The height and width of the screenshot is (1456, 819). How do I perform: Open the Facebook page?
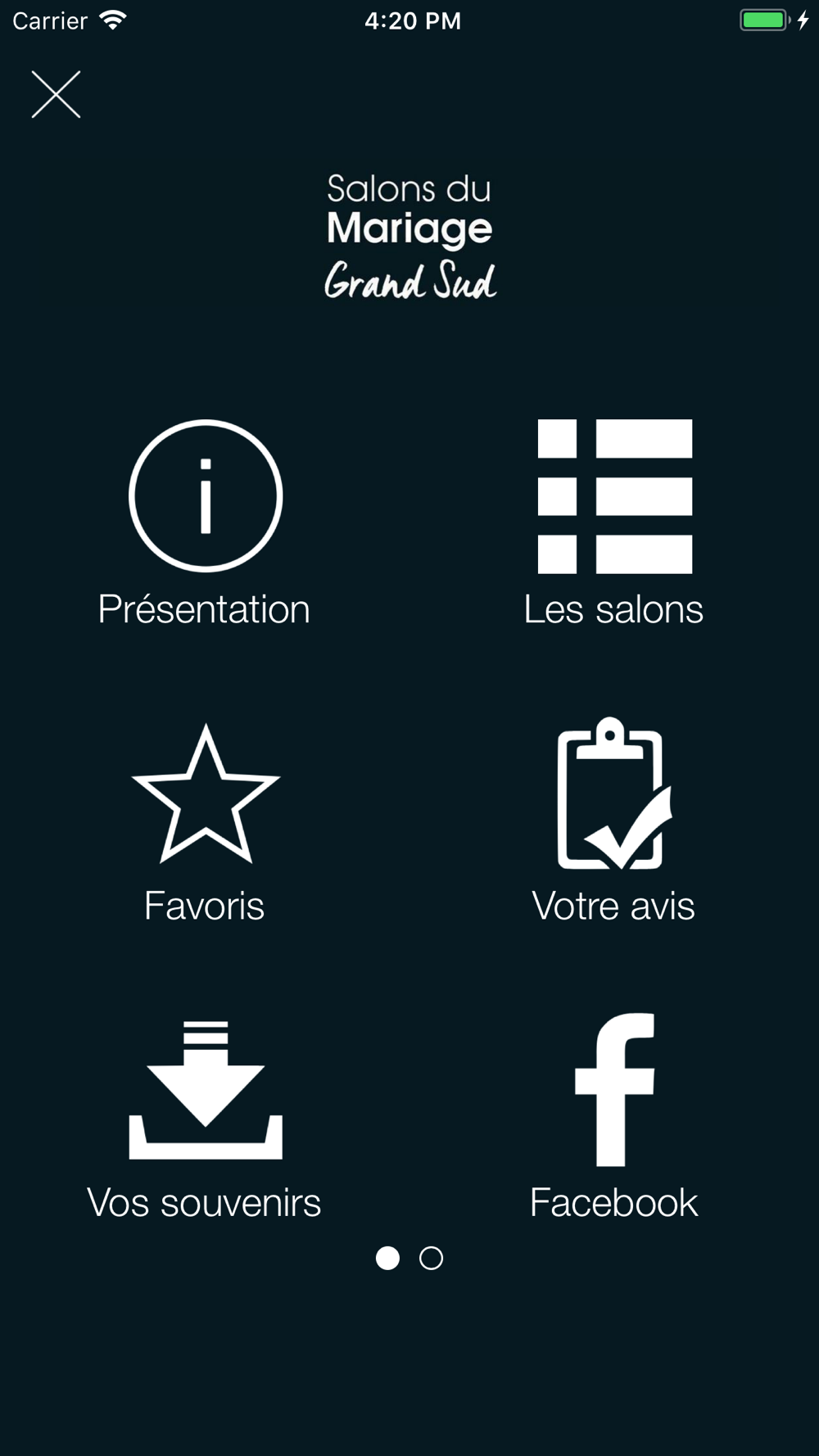(x=614, y=1118)
